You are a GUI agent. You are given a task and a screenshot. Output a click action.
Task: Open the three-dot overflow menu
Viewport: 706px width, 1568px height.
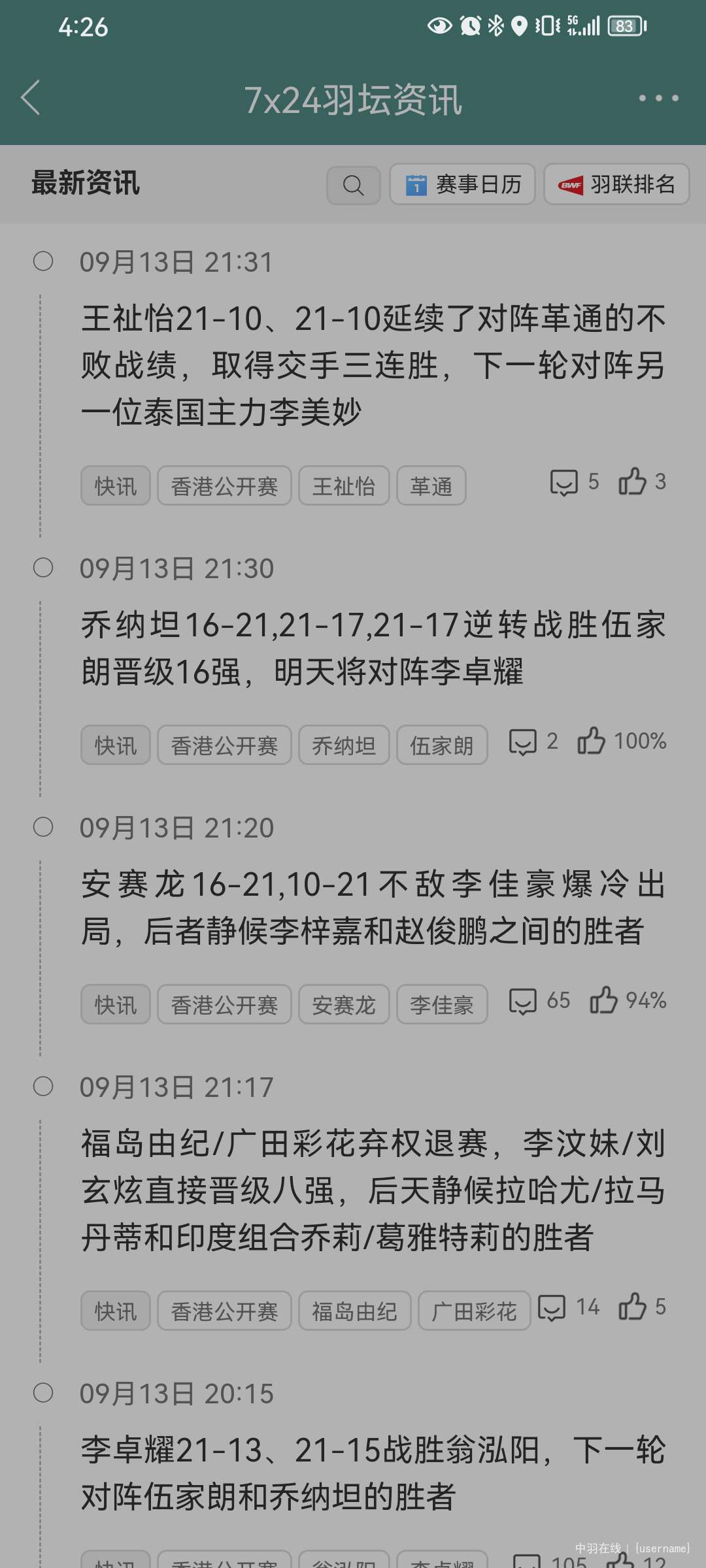click(658, 98)
